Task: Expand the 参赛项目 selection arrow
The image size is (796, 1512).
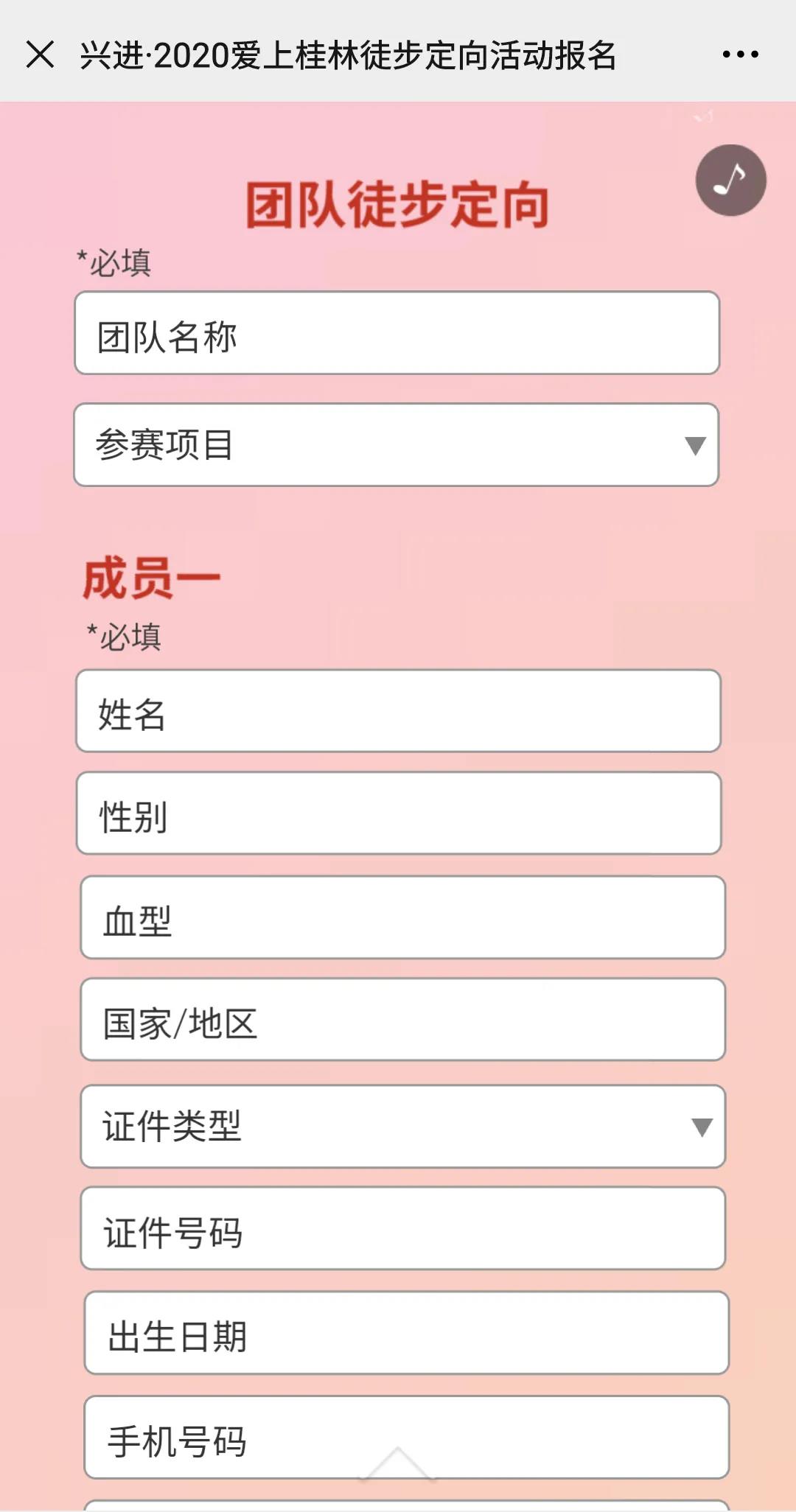Action: (x=696, y=446)
